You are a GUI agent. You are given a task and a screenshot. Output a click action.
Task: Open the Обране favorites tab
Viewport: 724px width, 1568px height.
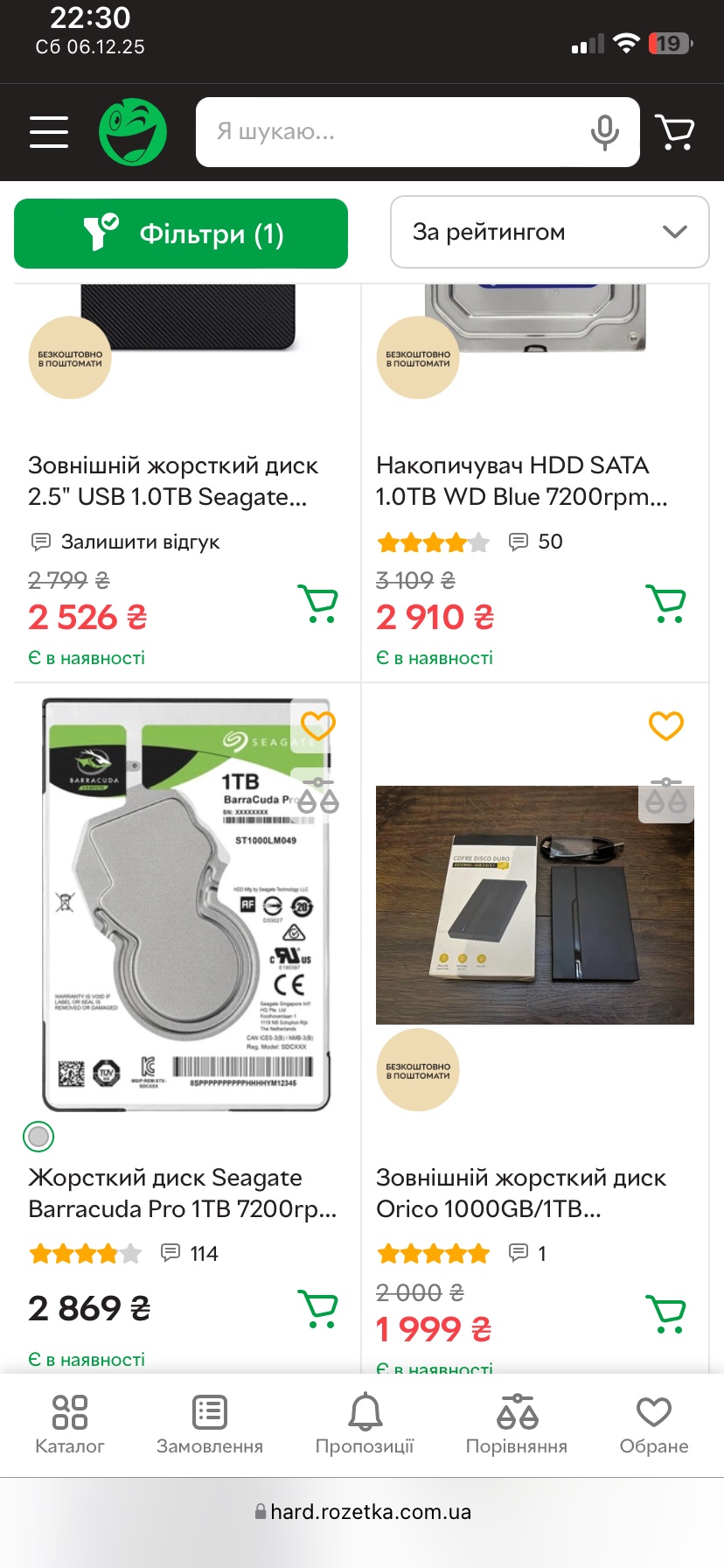tap(654, 1424)
